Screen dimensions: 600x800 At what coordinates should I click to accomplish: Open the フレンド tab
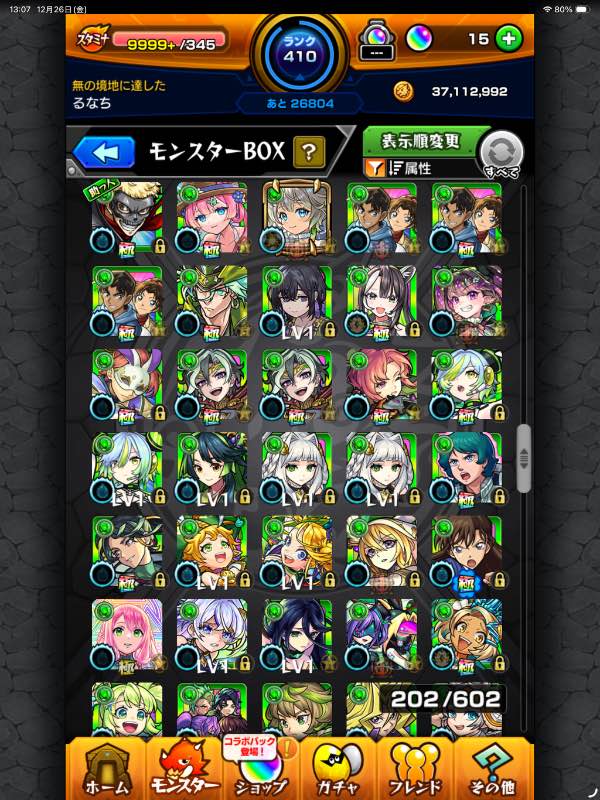pyautogui.click(x=415, y=770)
